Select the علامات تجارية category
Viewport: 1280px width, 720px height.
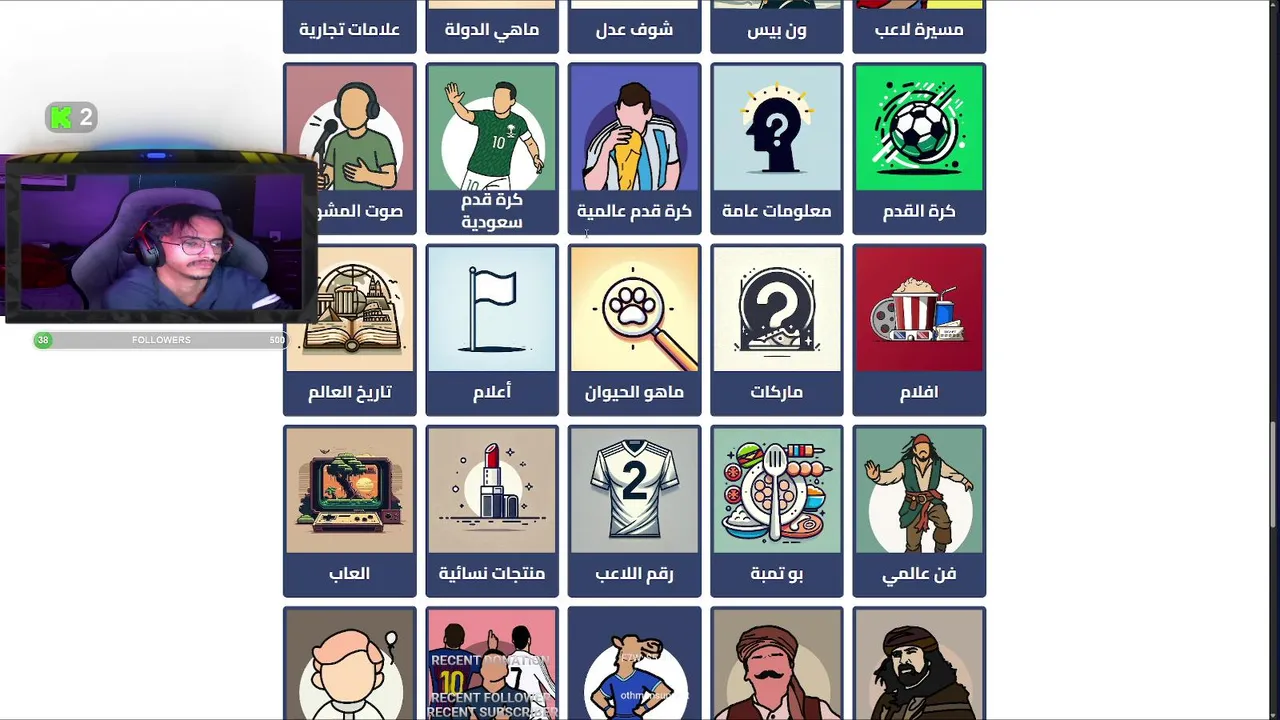tap(349, 27)
